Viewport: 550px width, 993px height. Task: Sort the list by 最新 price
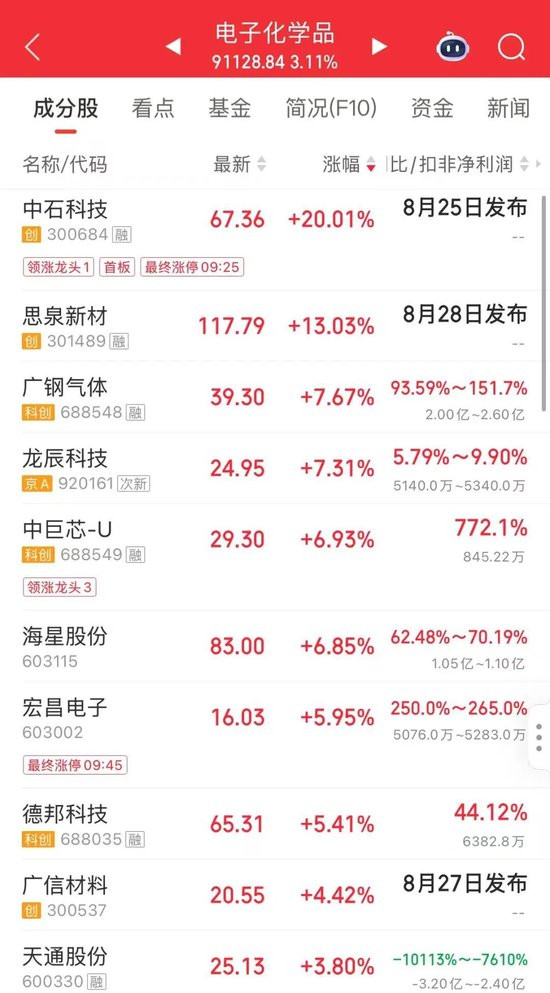[x=240, y=165]
